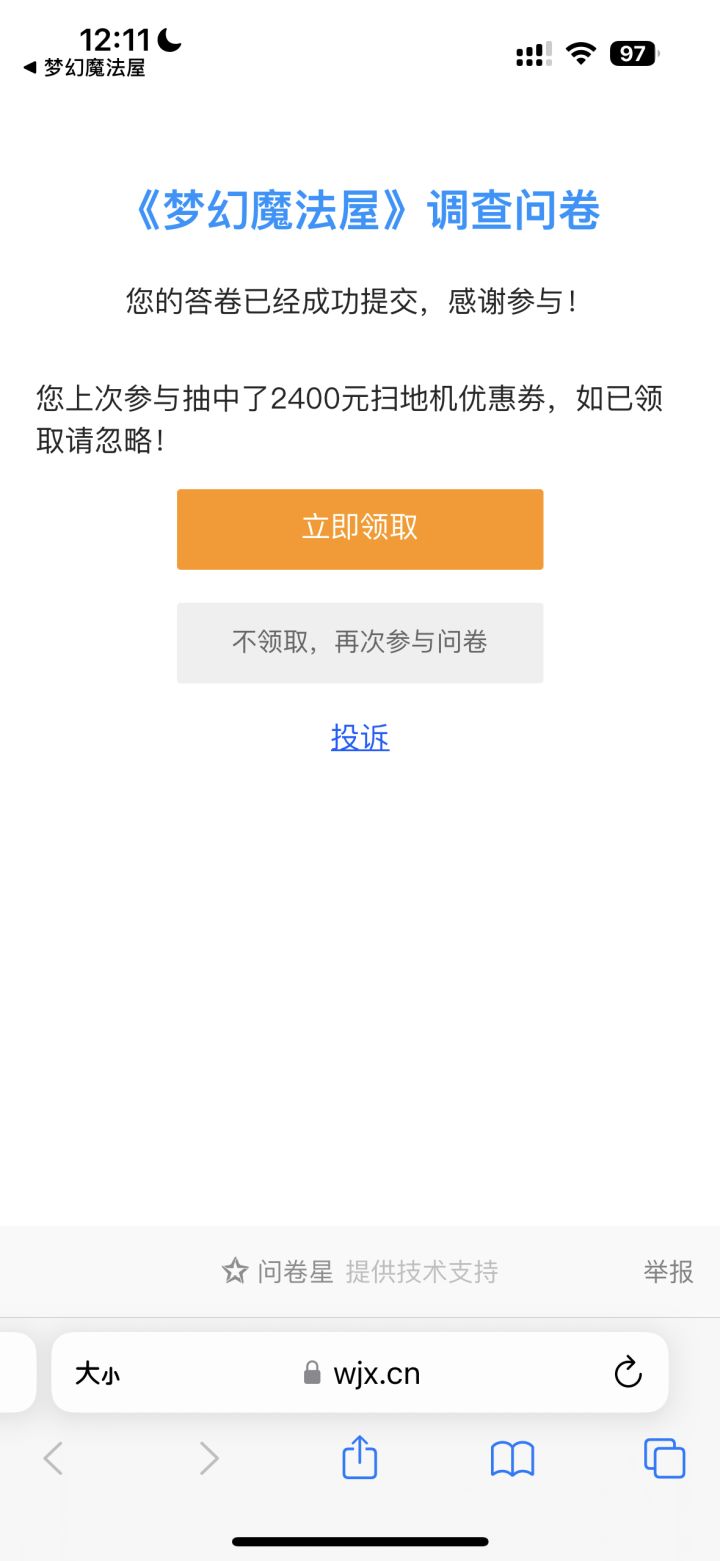Tap the star icon beside 问卷星
Image resolution: width=720 pixels, height=1561 pixels.
point(235,1270)
